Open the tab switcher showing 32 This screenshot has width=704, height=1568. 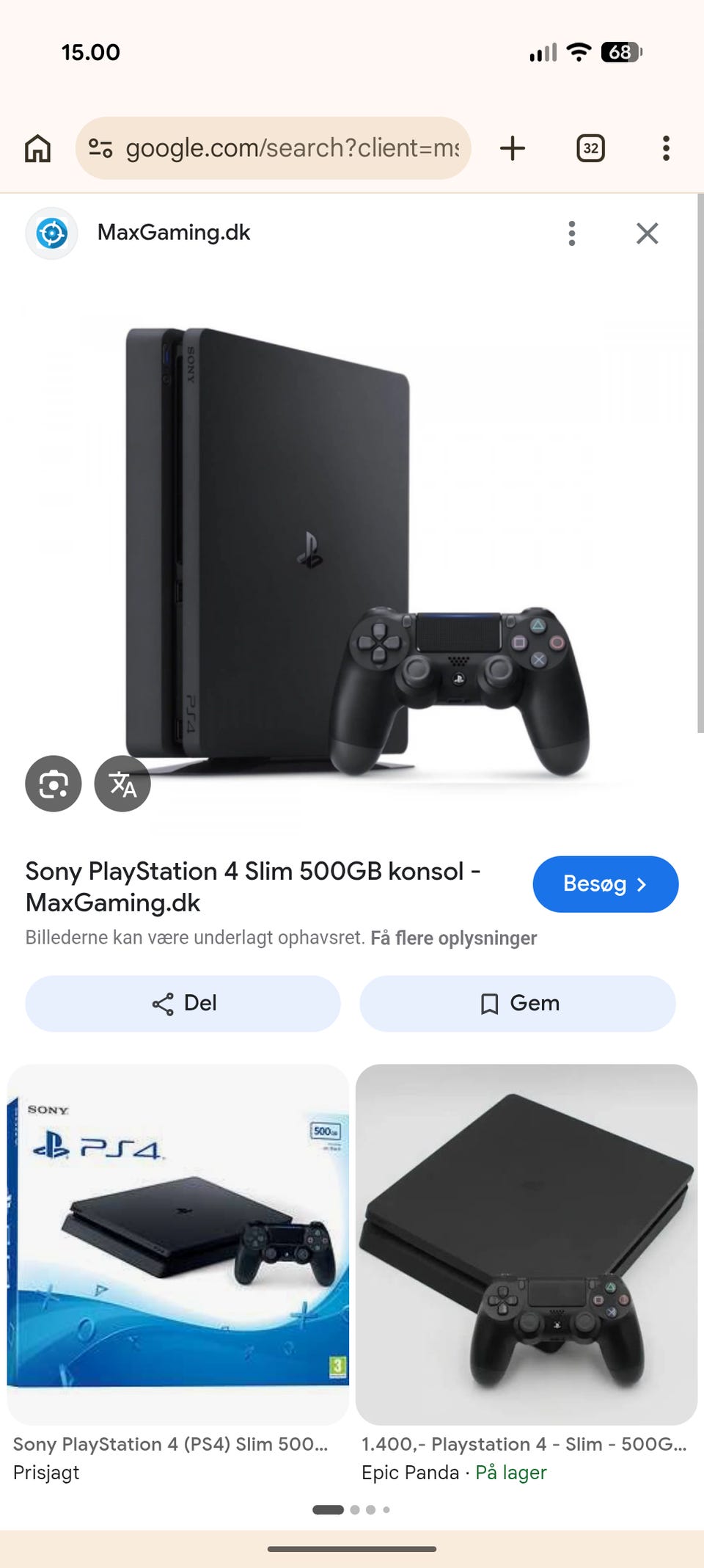pyautogui.click(x=590, y=148)
